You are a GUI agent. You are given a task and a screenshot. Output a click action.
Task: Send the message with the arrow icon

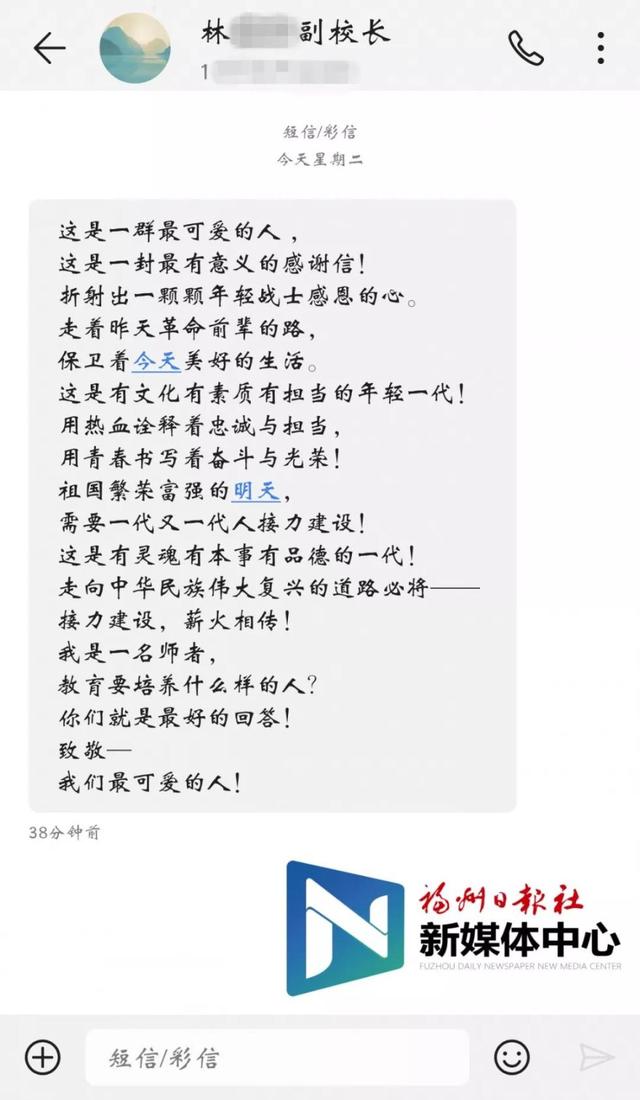[x=596, y=1057]
